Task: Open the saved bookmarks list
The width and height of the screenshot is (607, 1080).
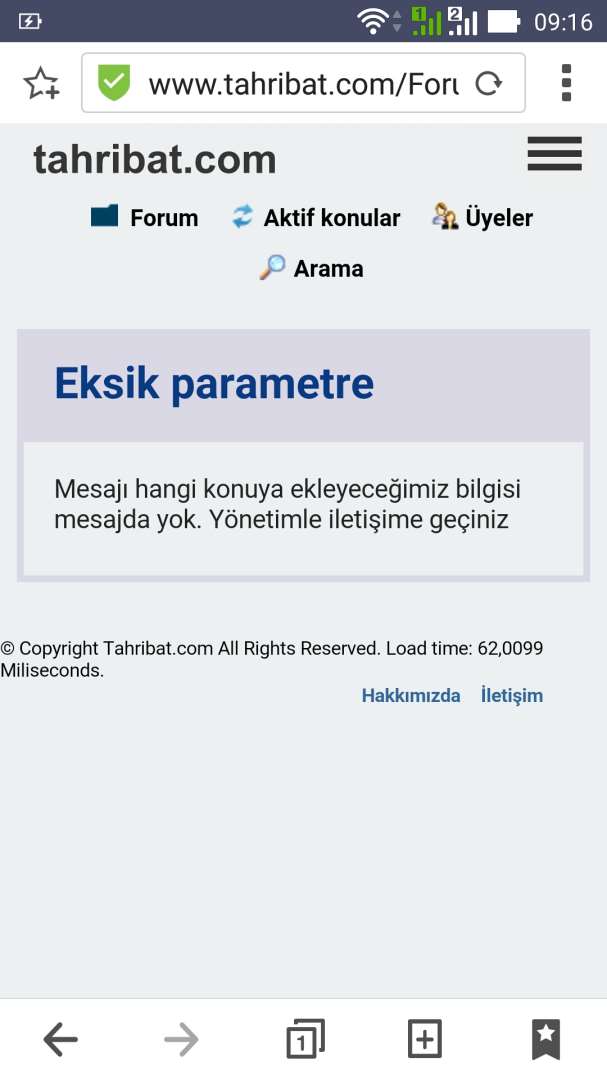Action: click(x=545, y=1040)
